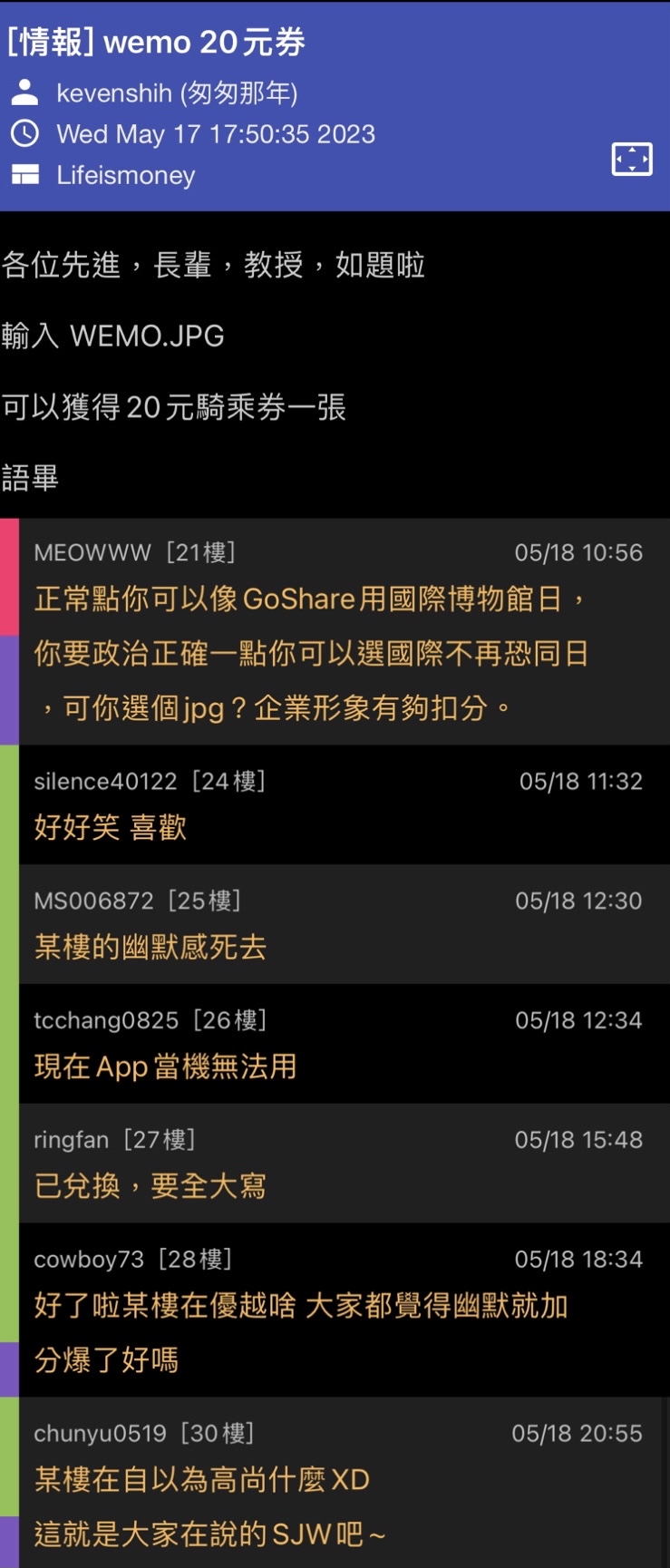Open the Lifeismoney board
Image resolution: width=670 pixels, height=1568 pixels.
tap(125, 175)
